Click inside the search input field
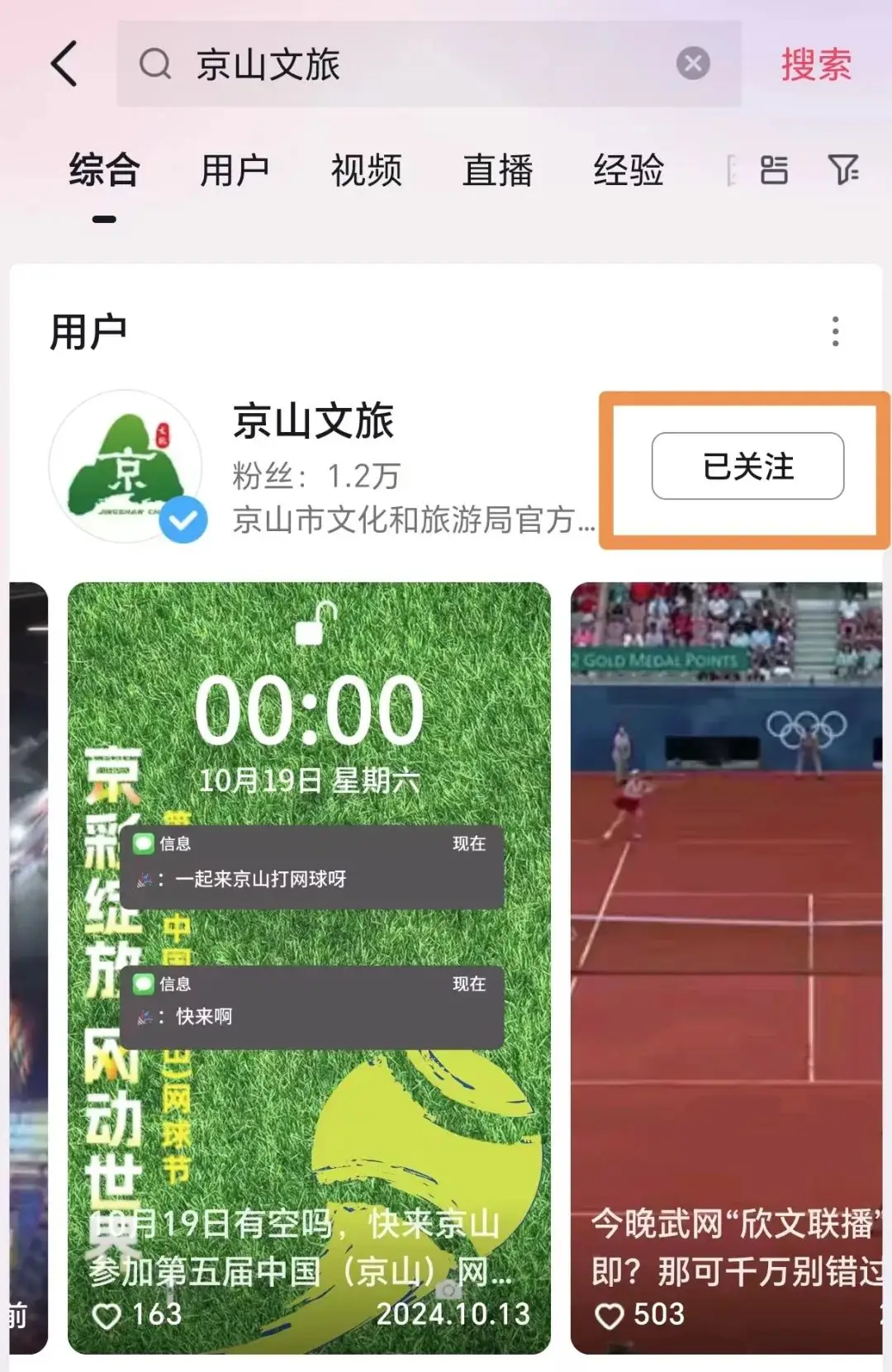Screen dimensions: 892x1372 pyautogui.click(x=372, y=64)
